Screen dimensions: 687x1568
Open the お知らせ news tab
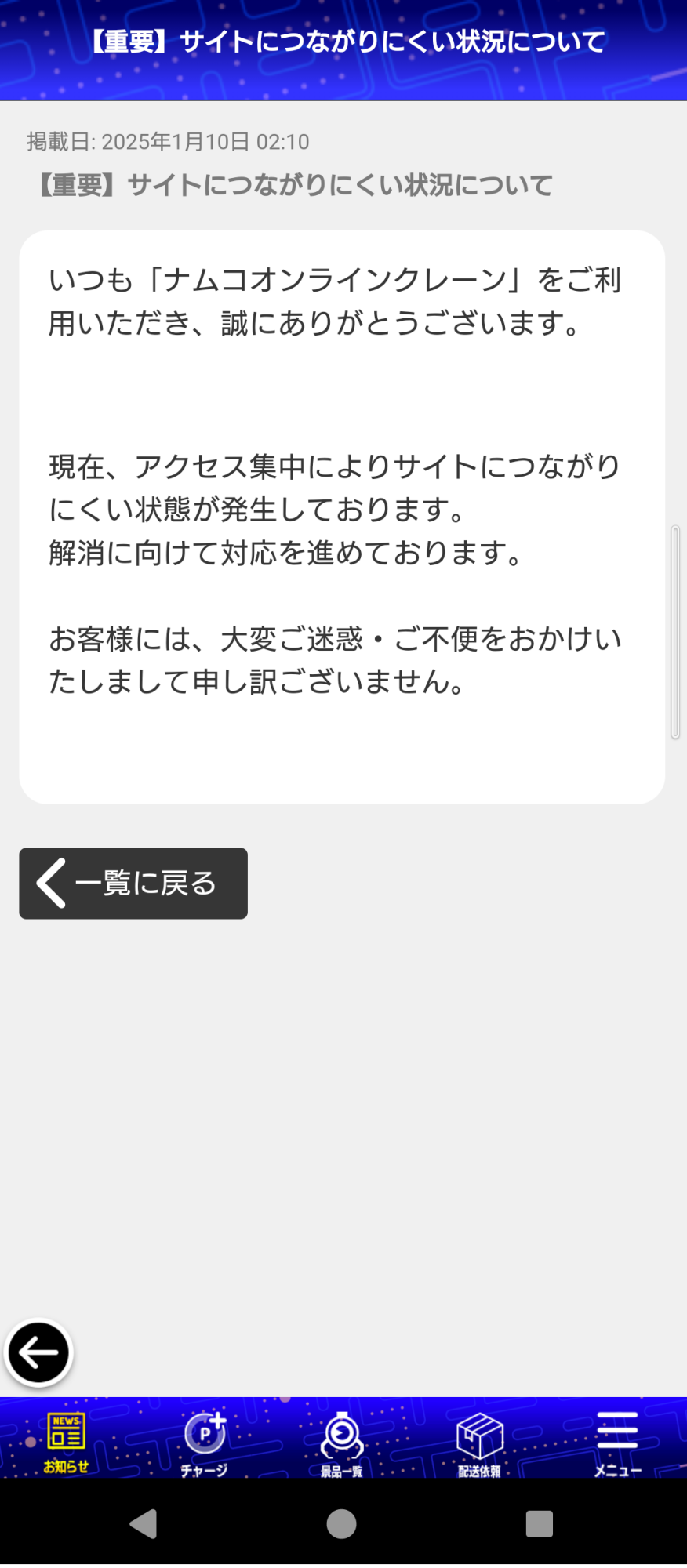[67, 1443]
